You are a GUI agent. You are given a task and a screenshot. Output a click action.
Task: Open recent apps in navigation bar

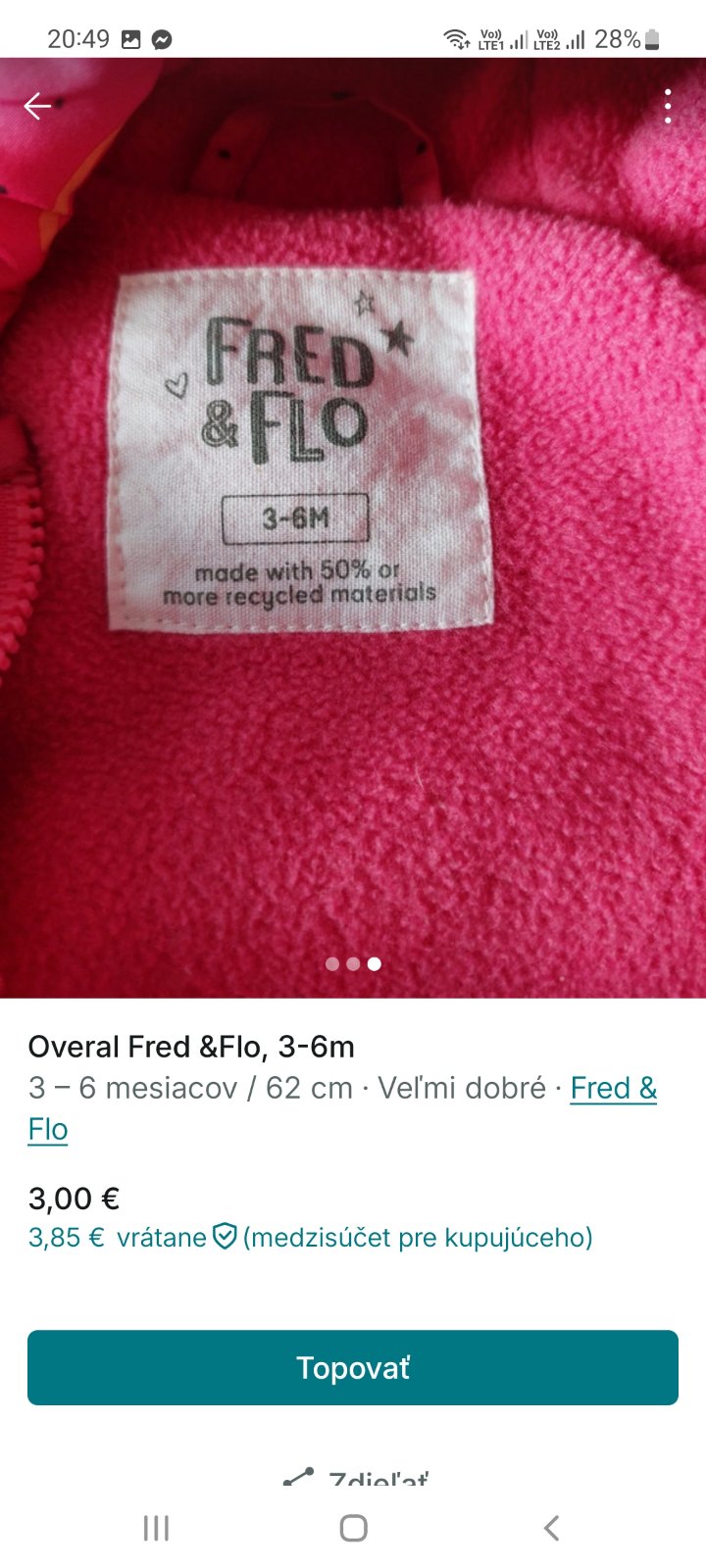[x=156, y=1528]
